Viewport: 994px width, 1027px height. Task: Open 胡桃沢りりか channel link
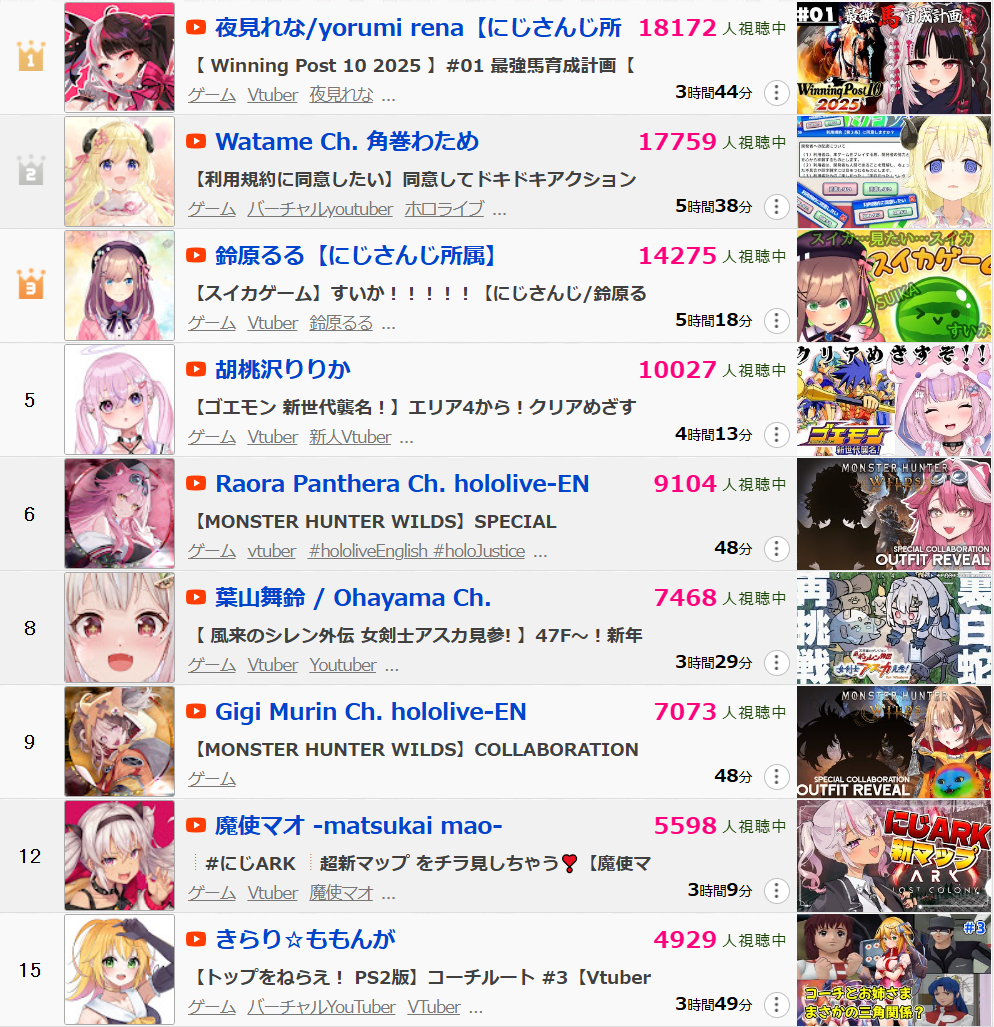coord(283,370)
